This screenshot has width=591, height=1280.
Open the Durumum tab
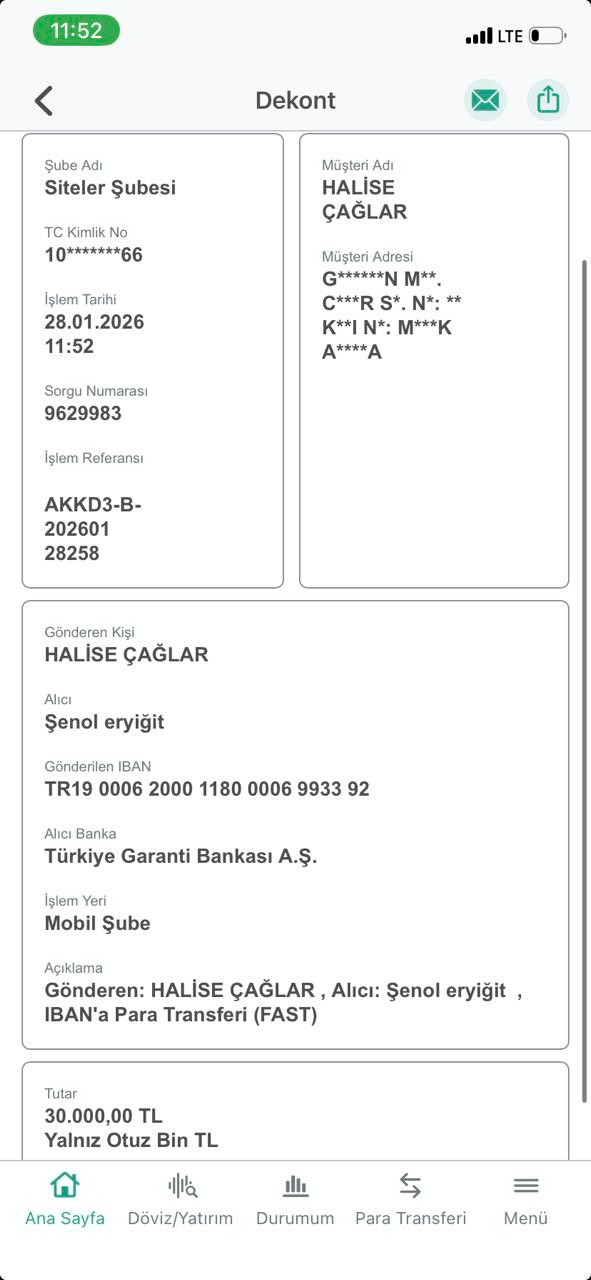(x=295, y=1199)
